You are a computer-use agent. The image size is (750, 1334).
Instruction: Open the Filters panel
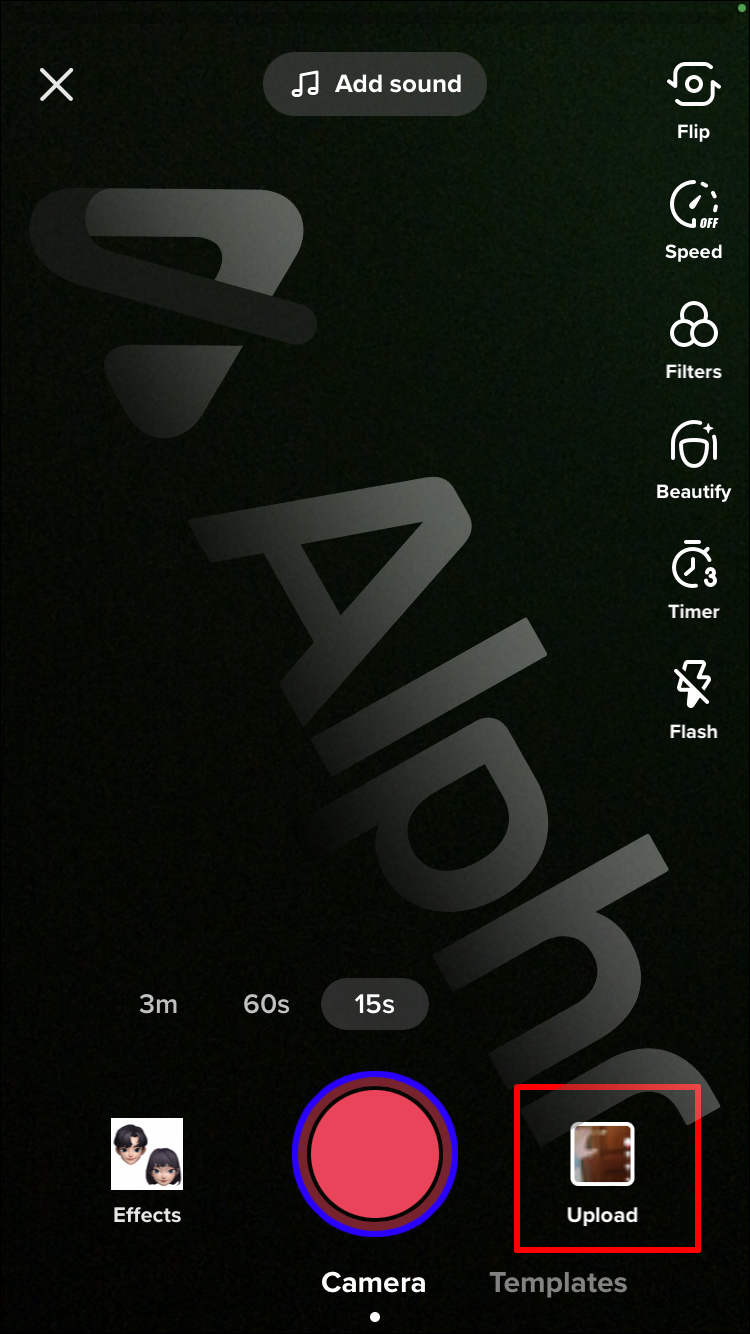(x=693, y=341)
